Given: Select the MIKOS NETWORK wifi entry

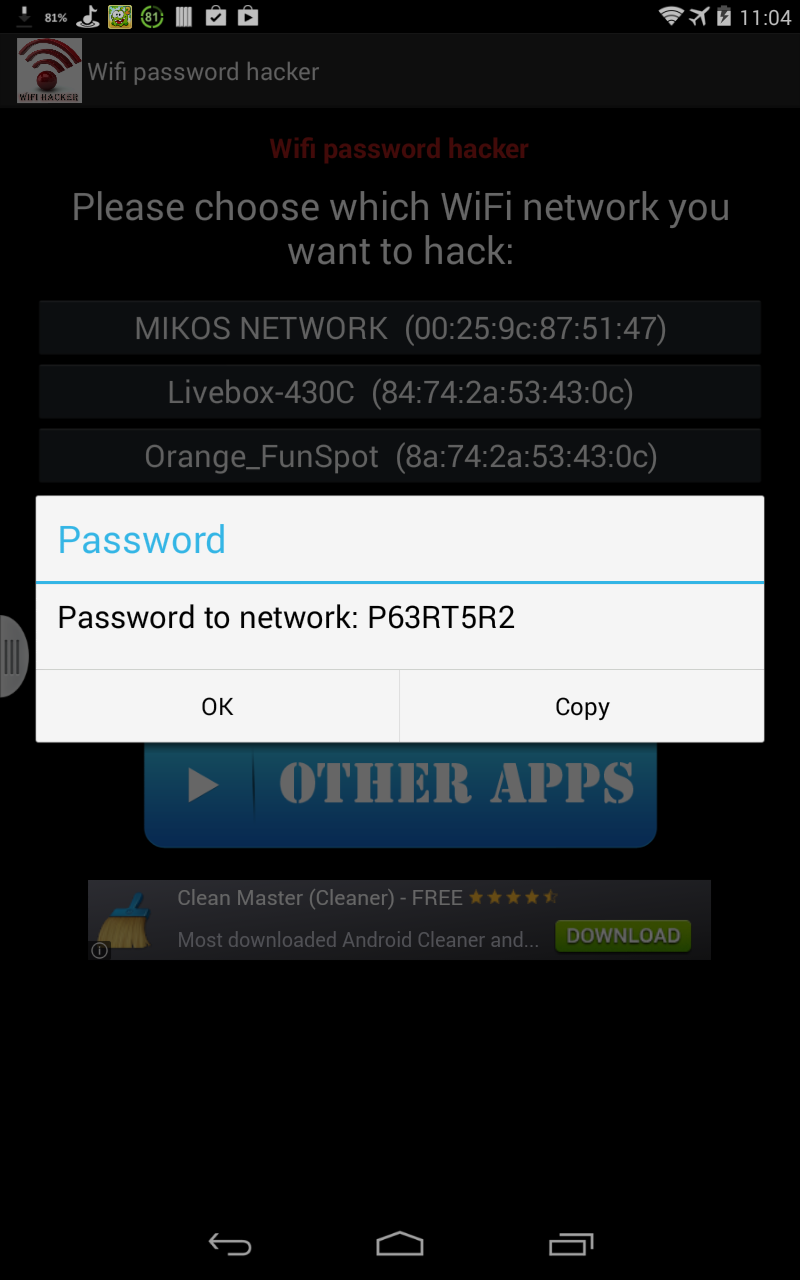Looking at the screenshot, I should point(400,328).
